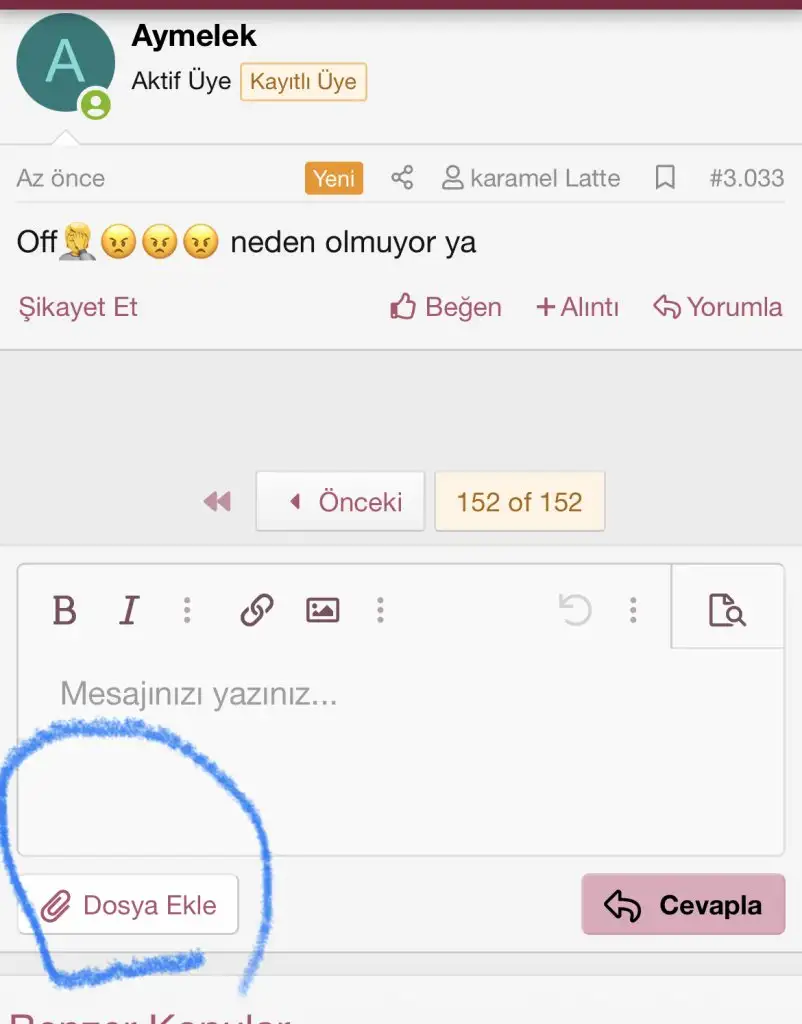This screenshot has height=1024, width=802.
Task: Apply bold formatting in the editor
Action: (x=65, y=610)
